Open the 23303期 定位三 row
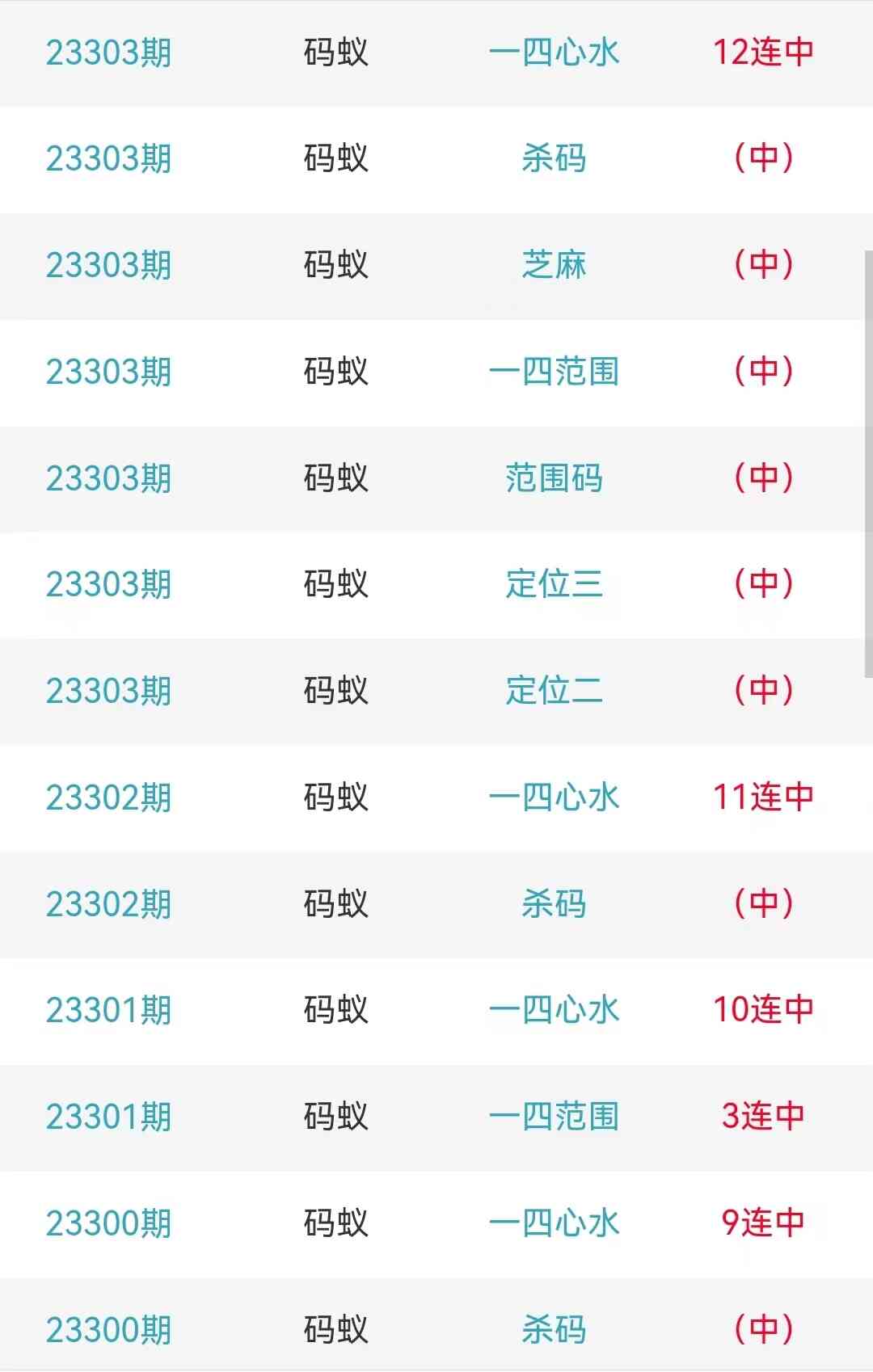873x1372 pixels. 554,584
